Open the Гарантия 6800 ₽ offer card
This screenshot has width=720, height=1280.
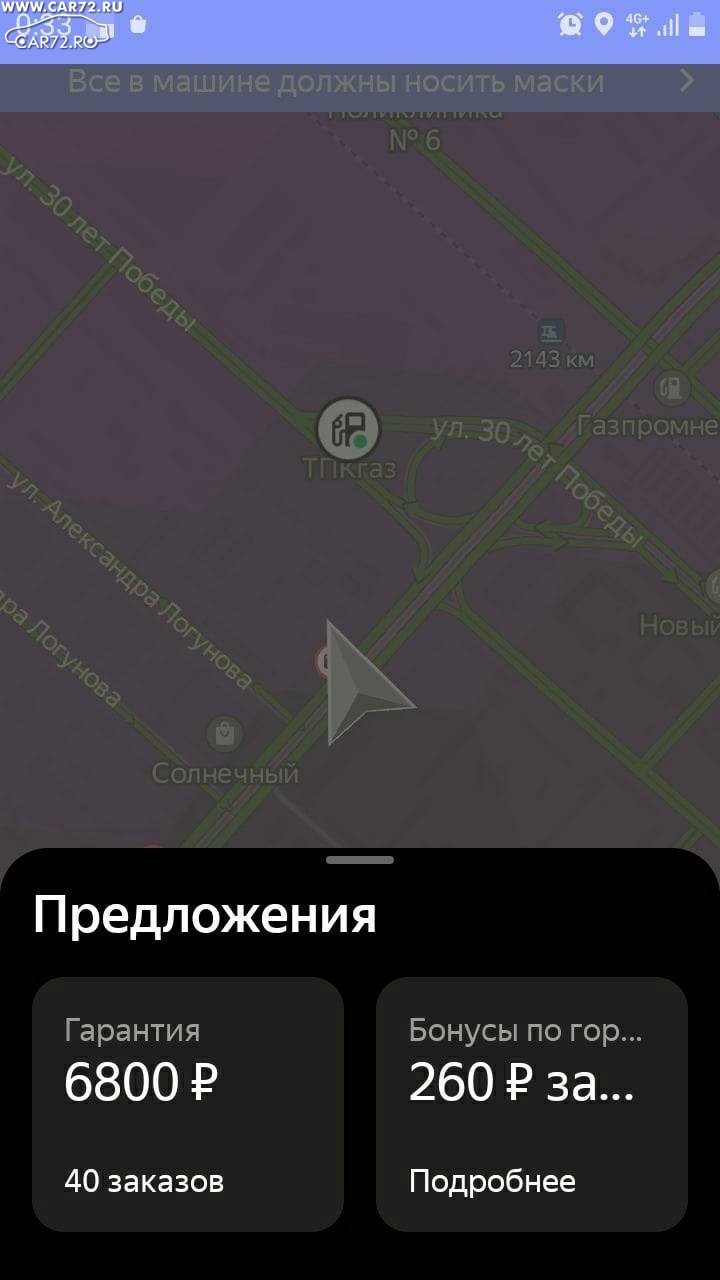[188, 1104]
